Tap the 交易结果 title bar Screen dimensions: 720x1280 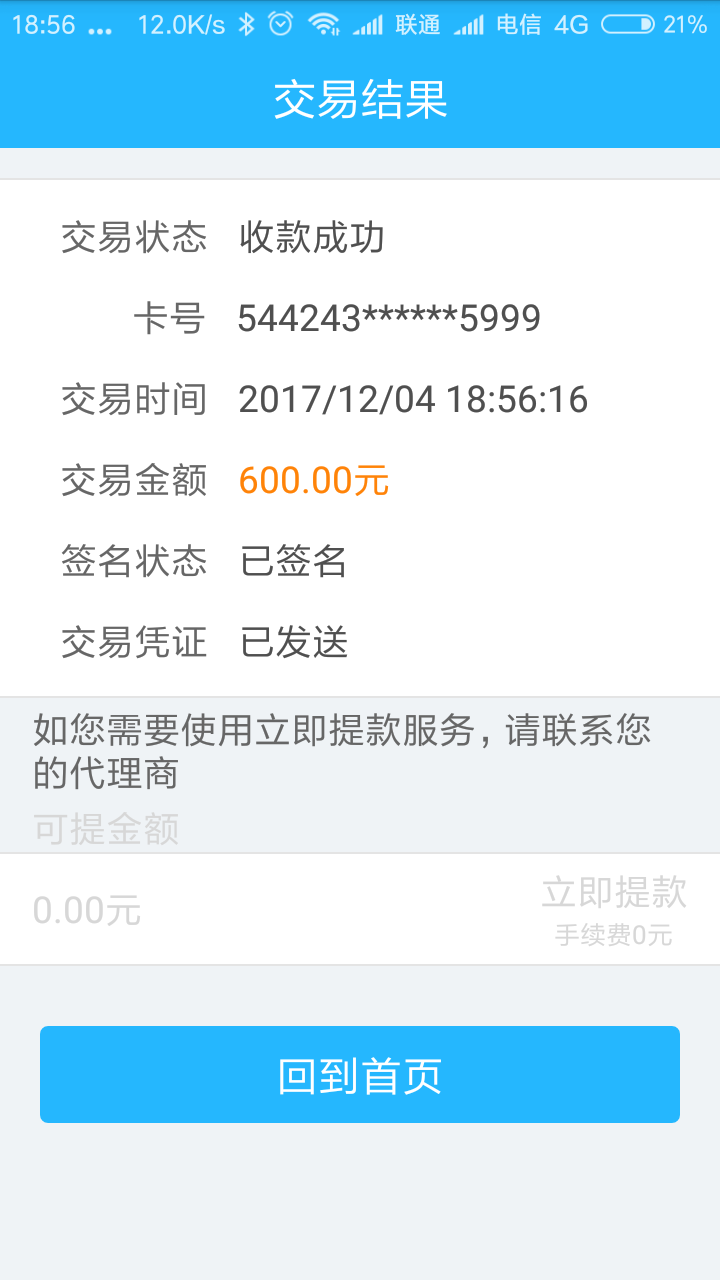click(360, 100)
